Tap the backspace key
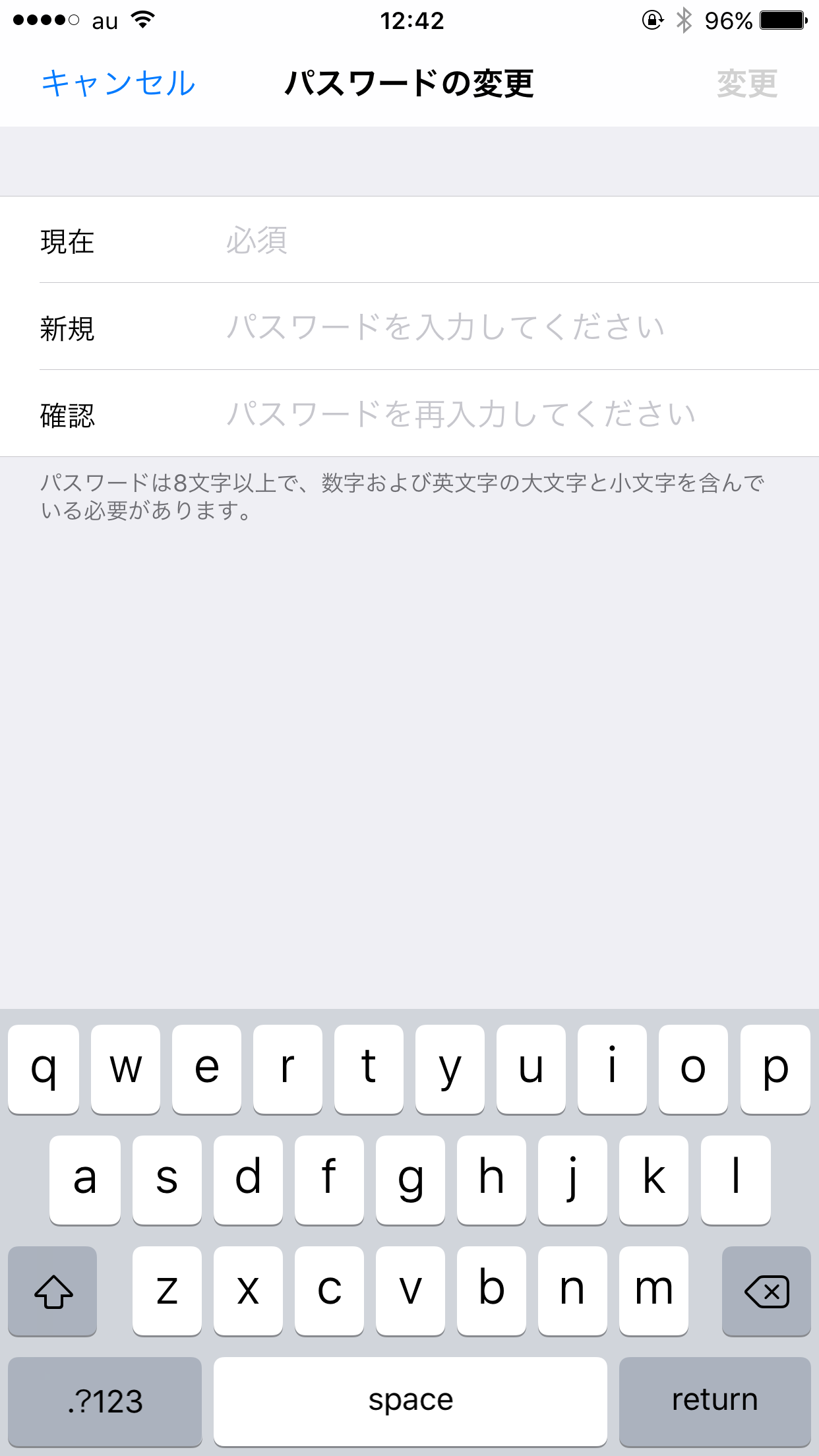 click(766, 1291)
